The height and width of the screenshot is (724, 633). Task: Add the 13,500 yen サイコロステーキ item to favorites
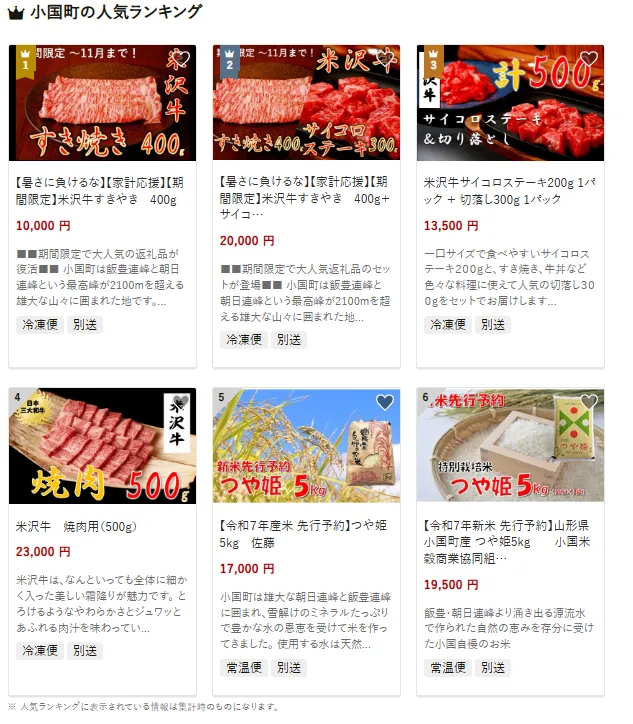coord(589,59)
